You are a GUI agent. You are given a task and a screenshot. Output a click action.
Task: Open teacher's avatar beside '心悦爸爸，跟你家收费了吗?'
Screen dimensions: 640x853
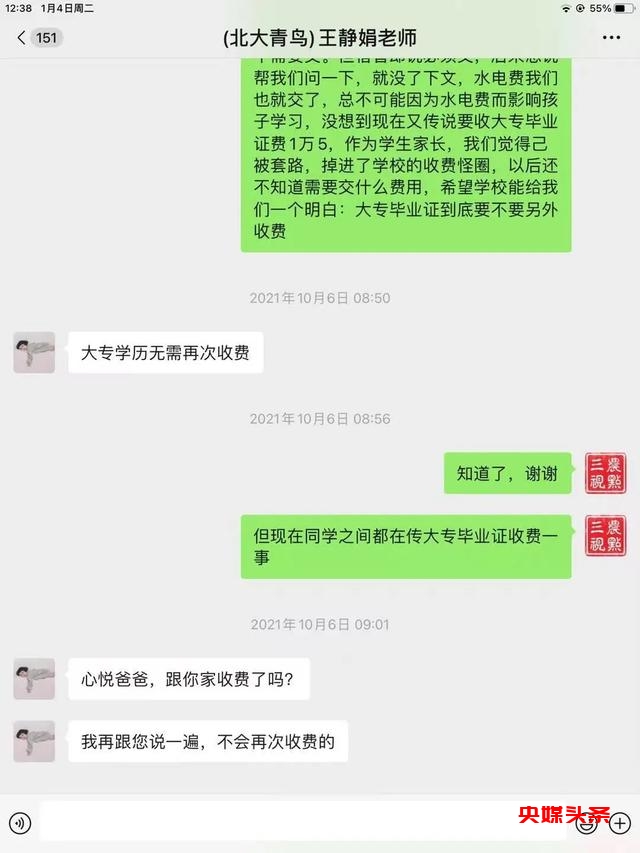point(34,678)
